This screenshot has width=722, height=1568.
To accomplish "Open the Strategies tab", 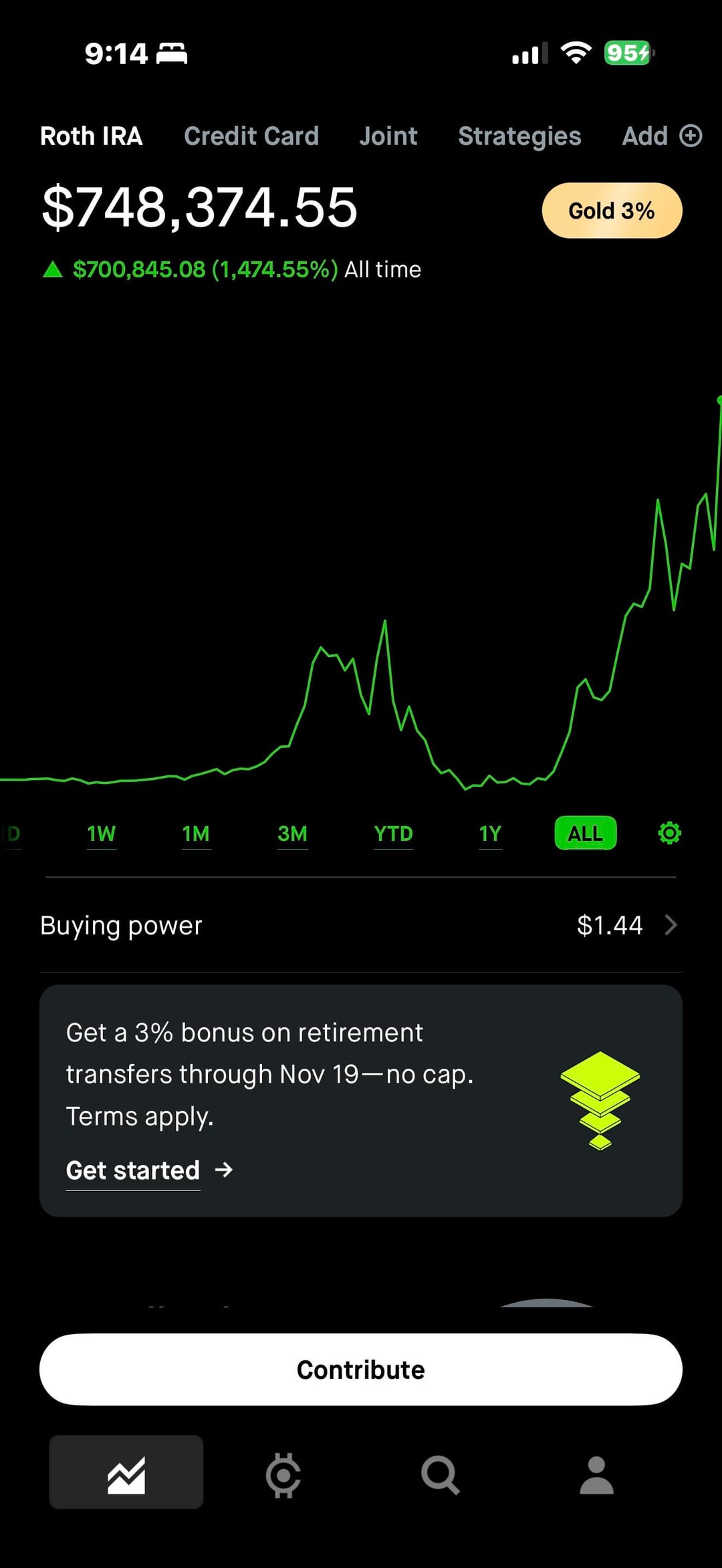I will point(519,136).
